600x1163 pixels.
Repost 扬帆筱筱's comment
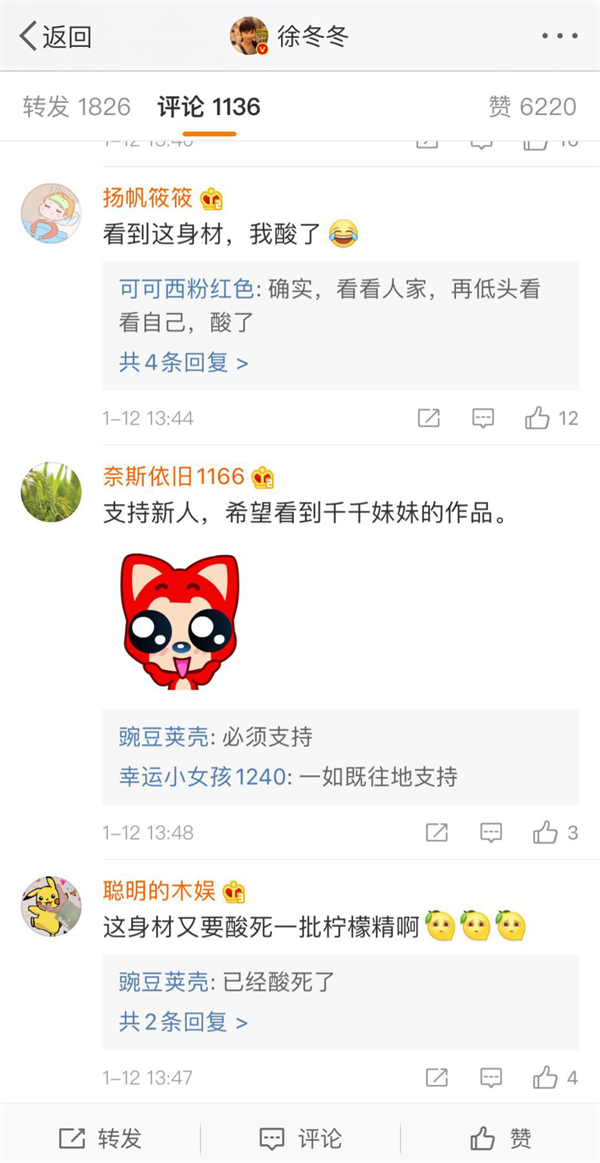[428, 418]
